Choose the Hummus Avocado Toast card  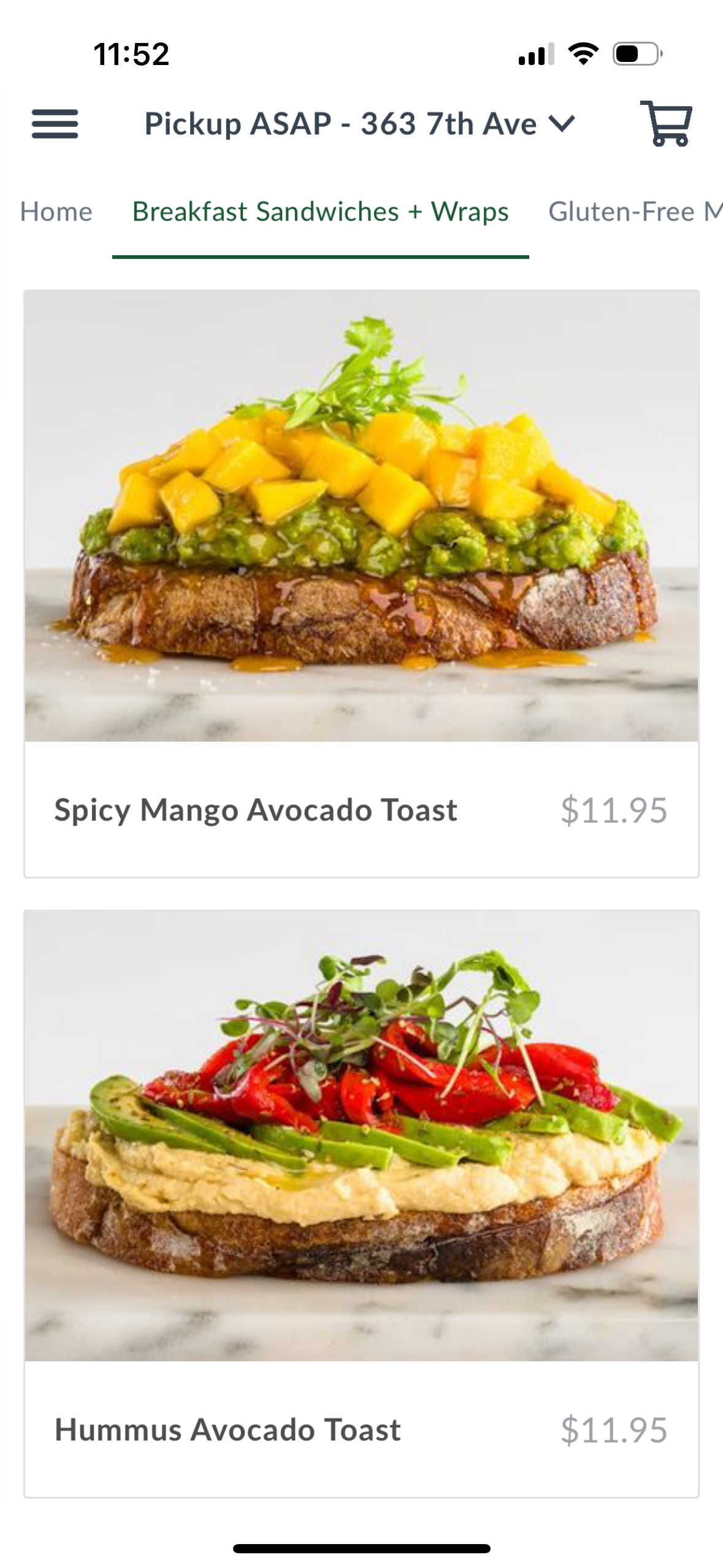[x=361, y=1202]
